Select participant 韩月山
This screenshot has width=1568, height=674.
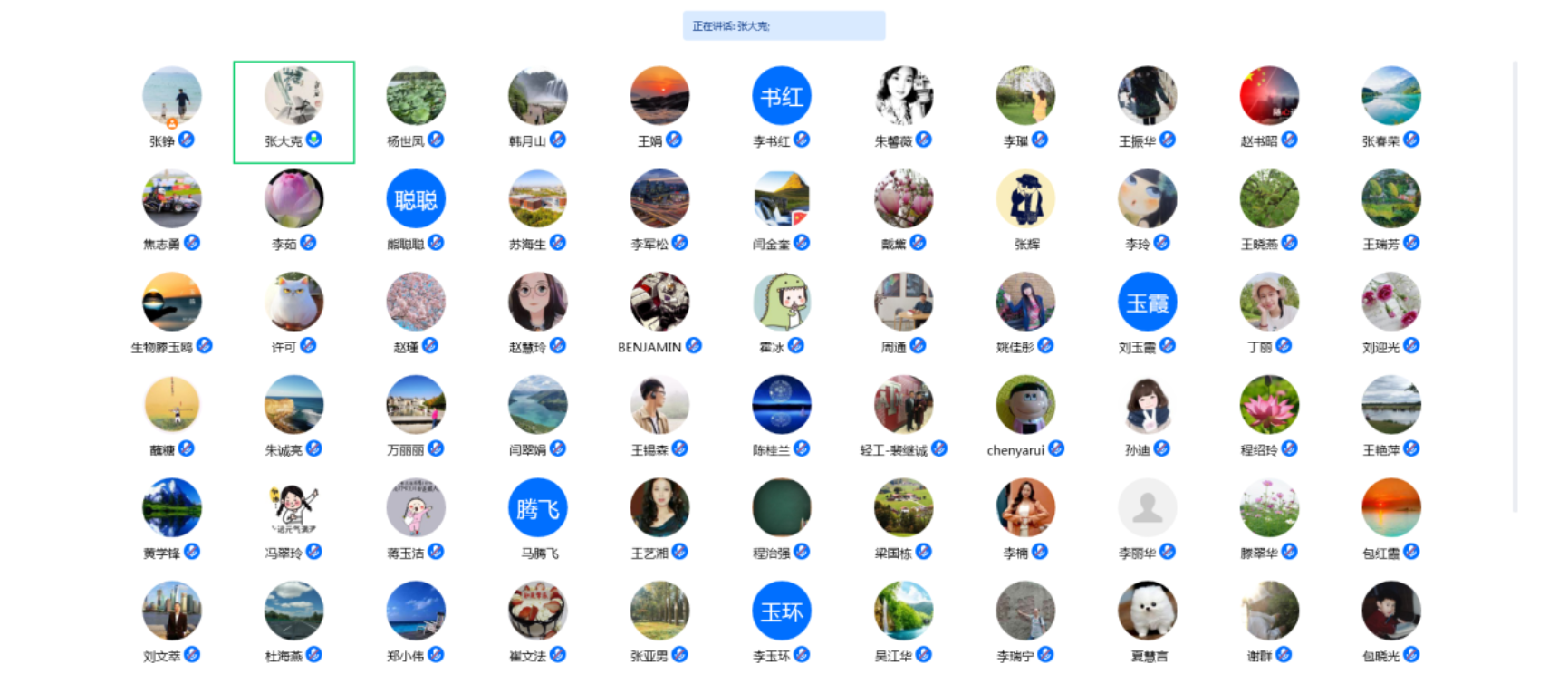coord(537,96)
